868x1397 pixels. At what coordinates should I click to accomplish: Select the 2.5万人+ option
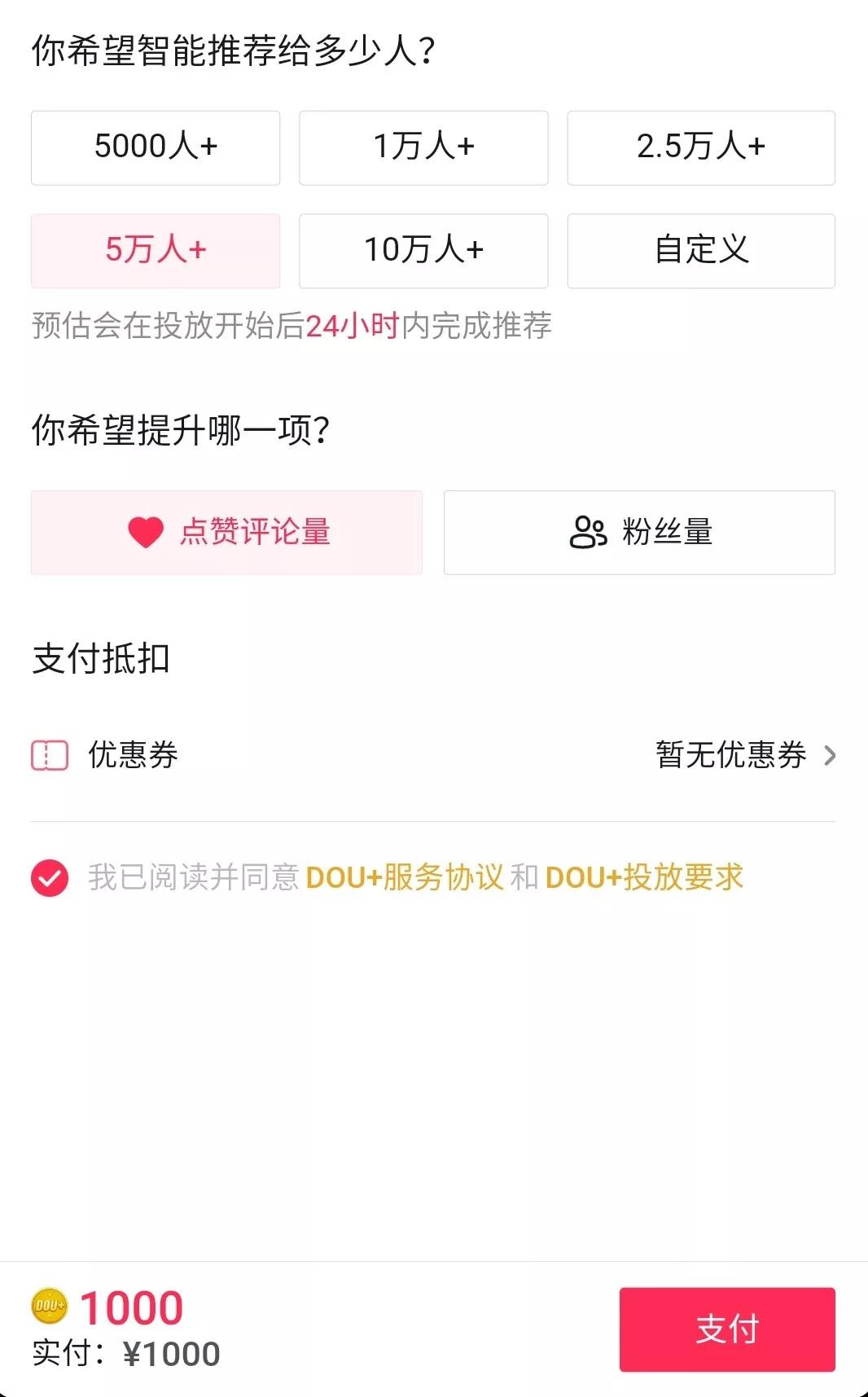point(701,147)
